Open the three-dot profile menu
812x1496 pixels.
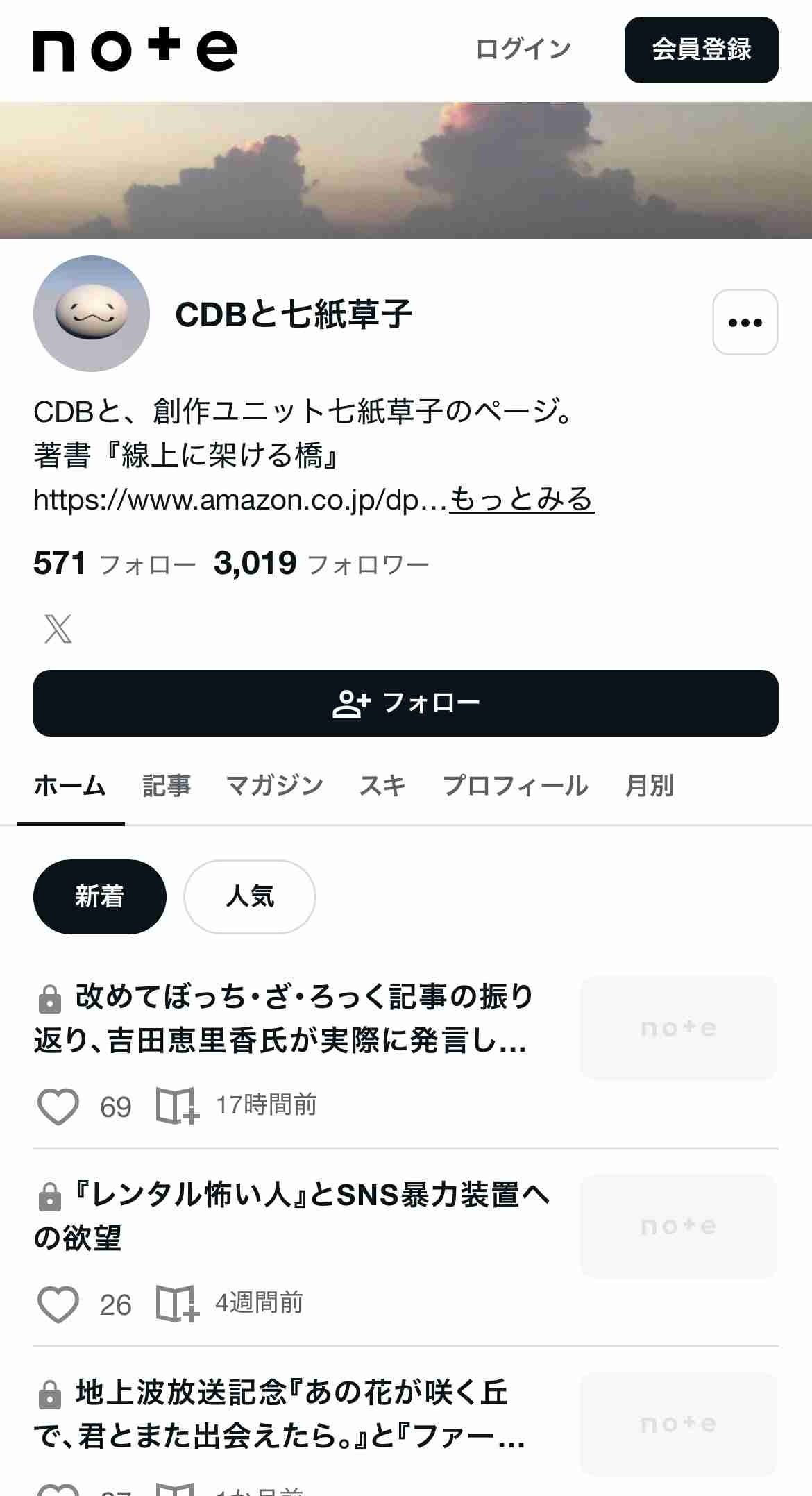click(x=745, y=322)
